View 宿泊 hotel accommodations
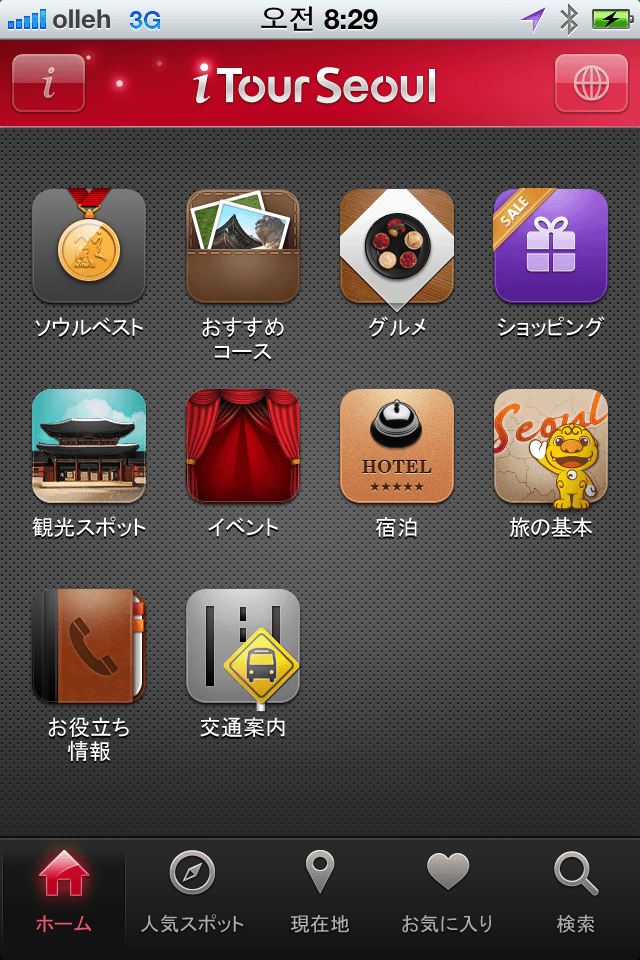 pos(397,446)
